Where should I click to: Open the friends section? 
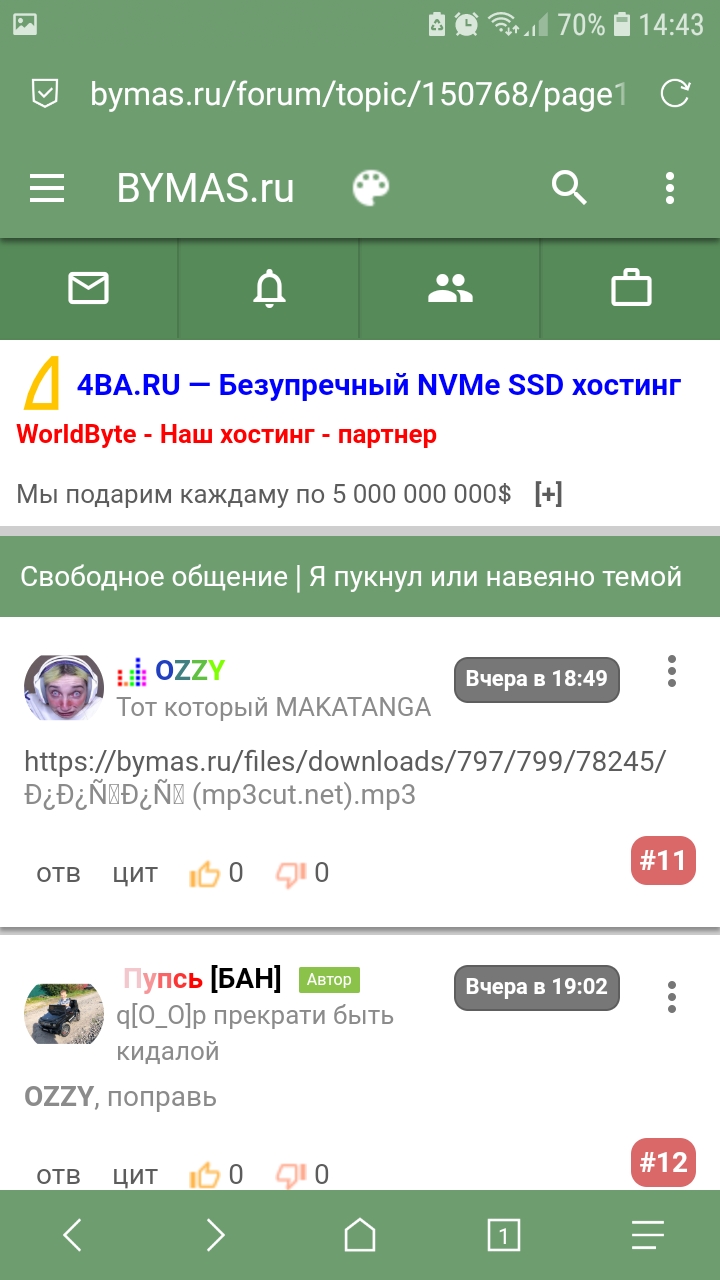pos(450,288)
